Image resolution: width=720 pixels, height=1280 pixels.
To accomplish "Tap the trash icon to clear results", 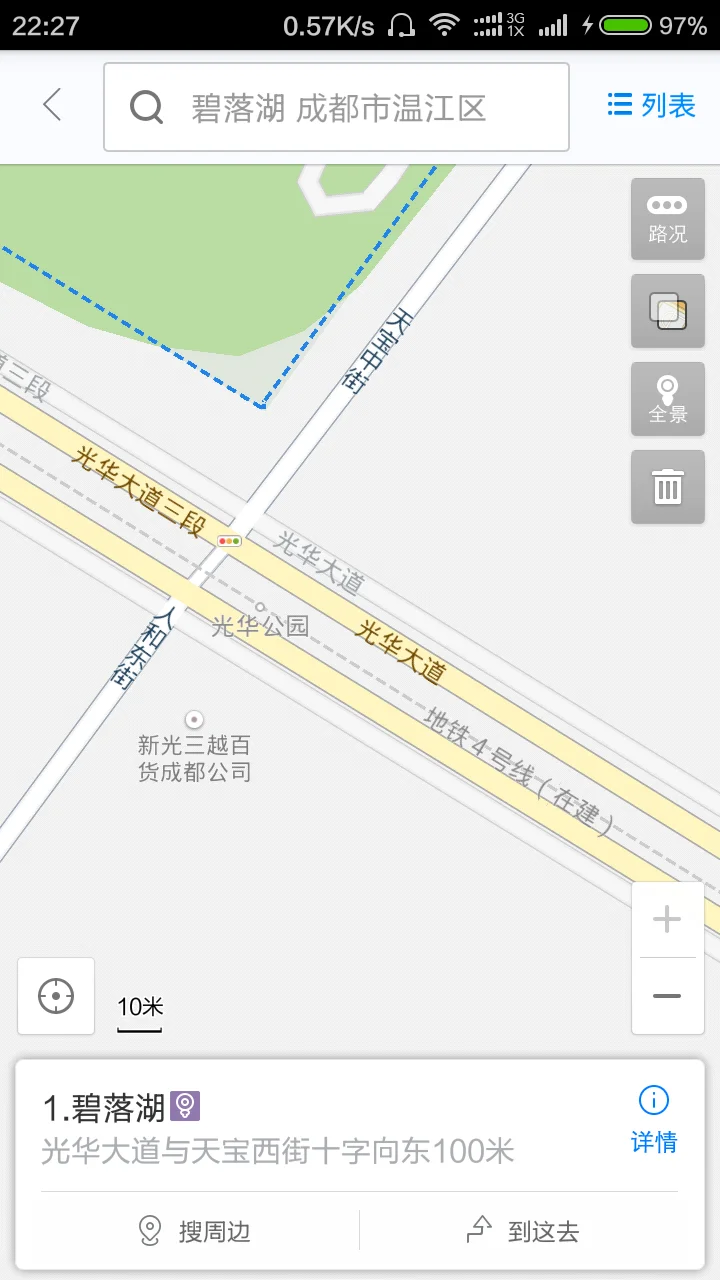I will click(667, 487).
